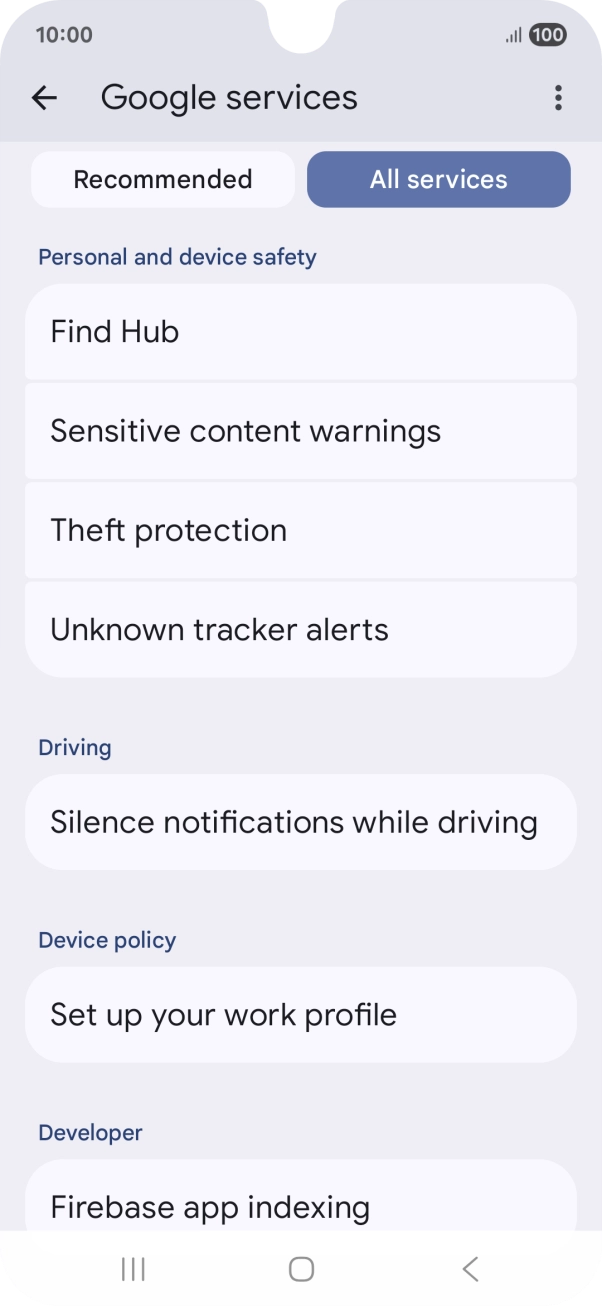Go back from Google services

(x=44, y=97)
